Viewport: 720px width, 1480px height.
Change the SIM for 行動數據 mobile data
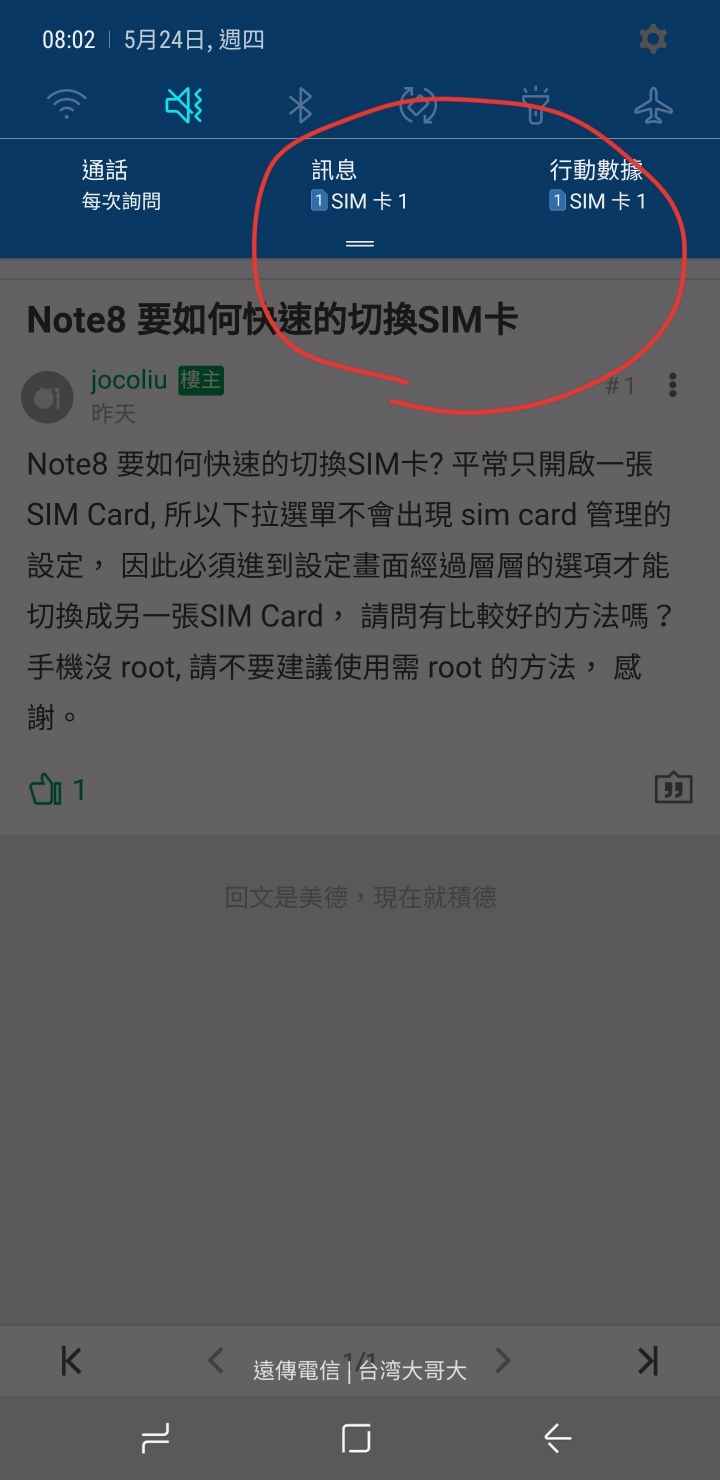(x=597, y=186)
